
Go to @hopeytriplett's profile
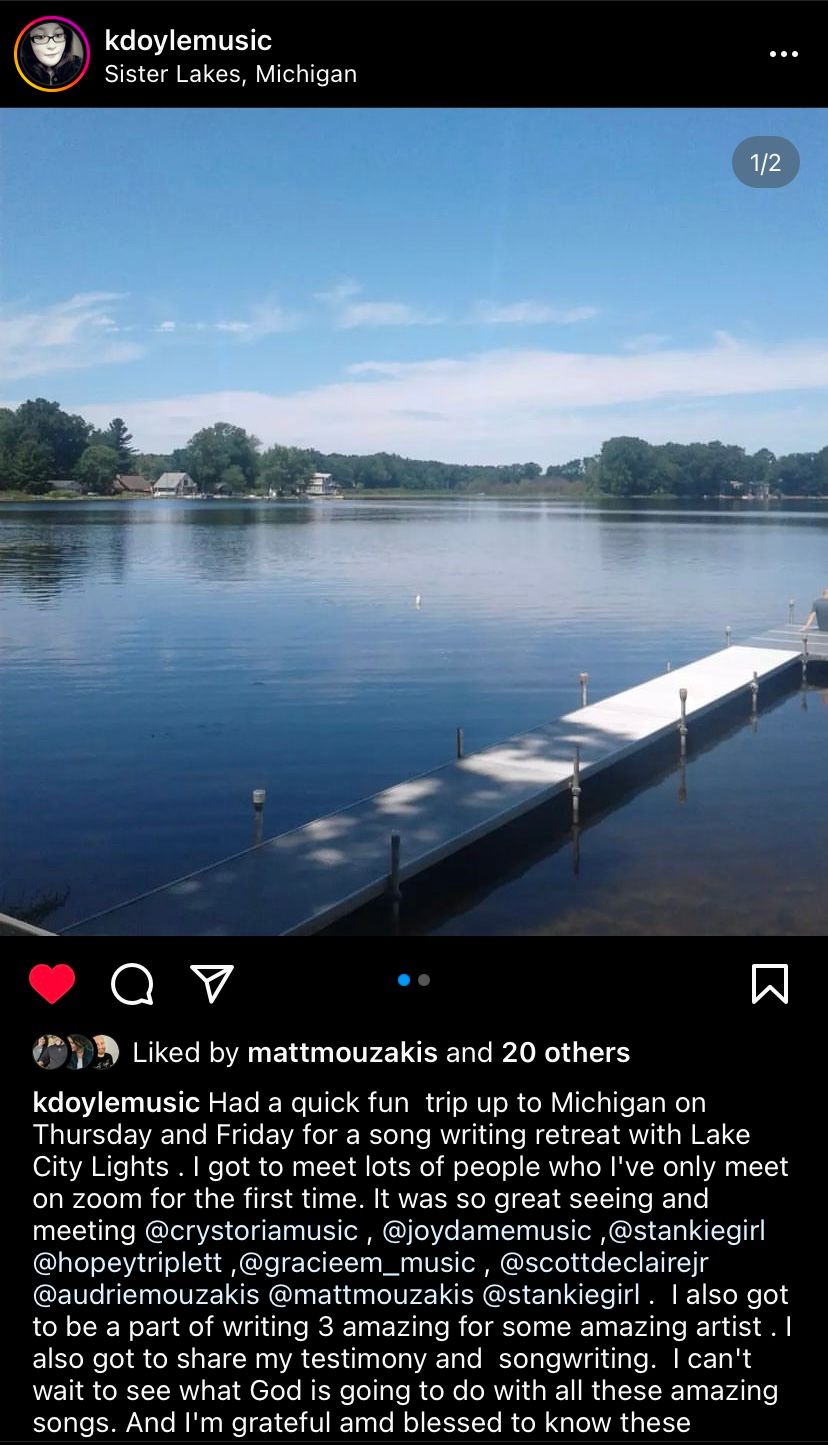coord(127,1262)
